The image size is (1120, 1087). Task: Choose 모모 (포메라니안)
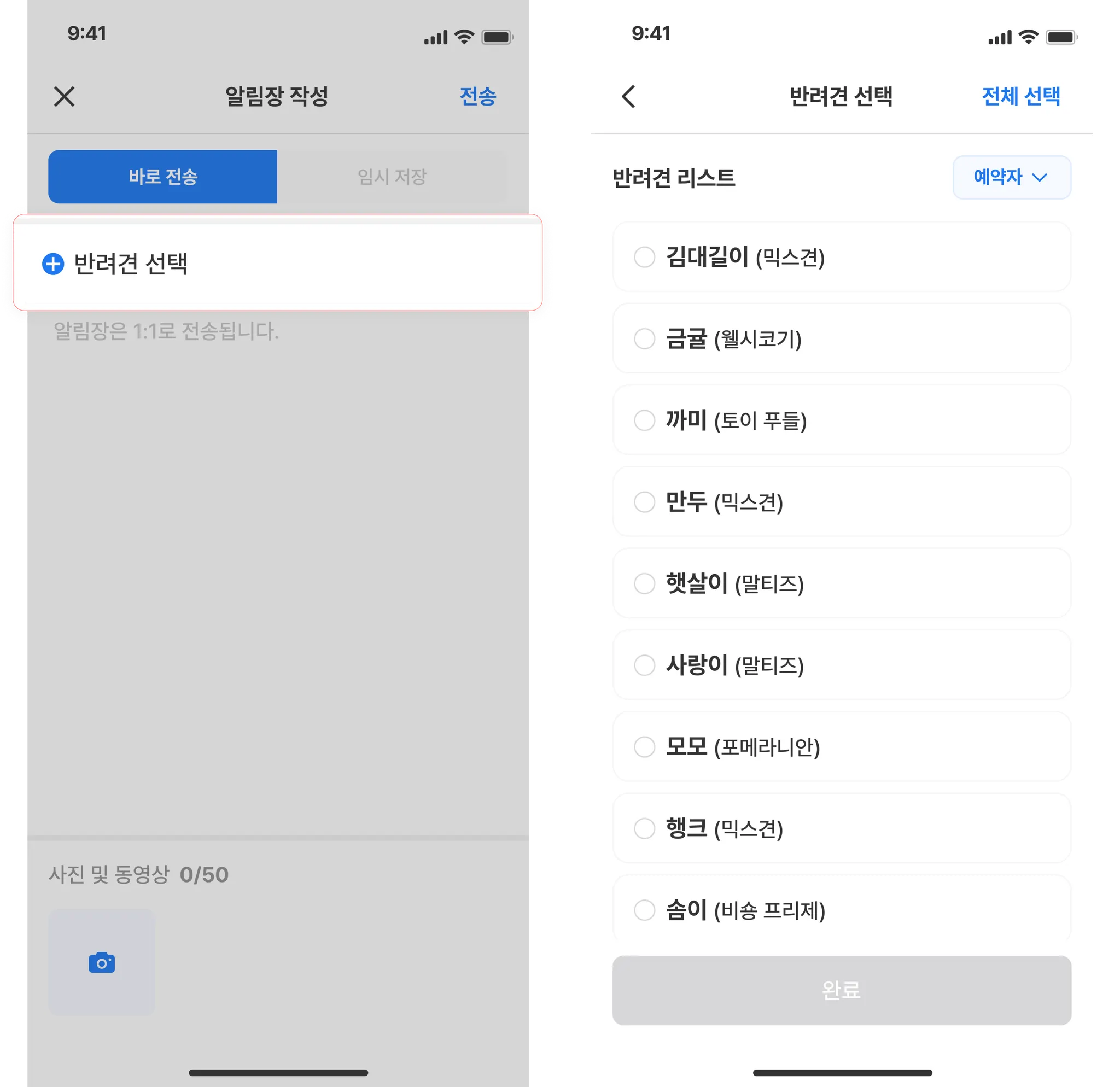[645, 746]
